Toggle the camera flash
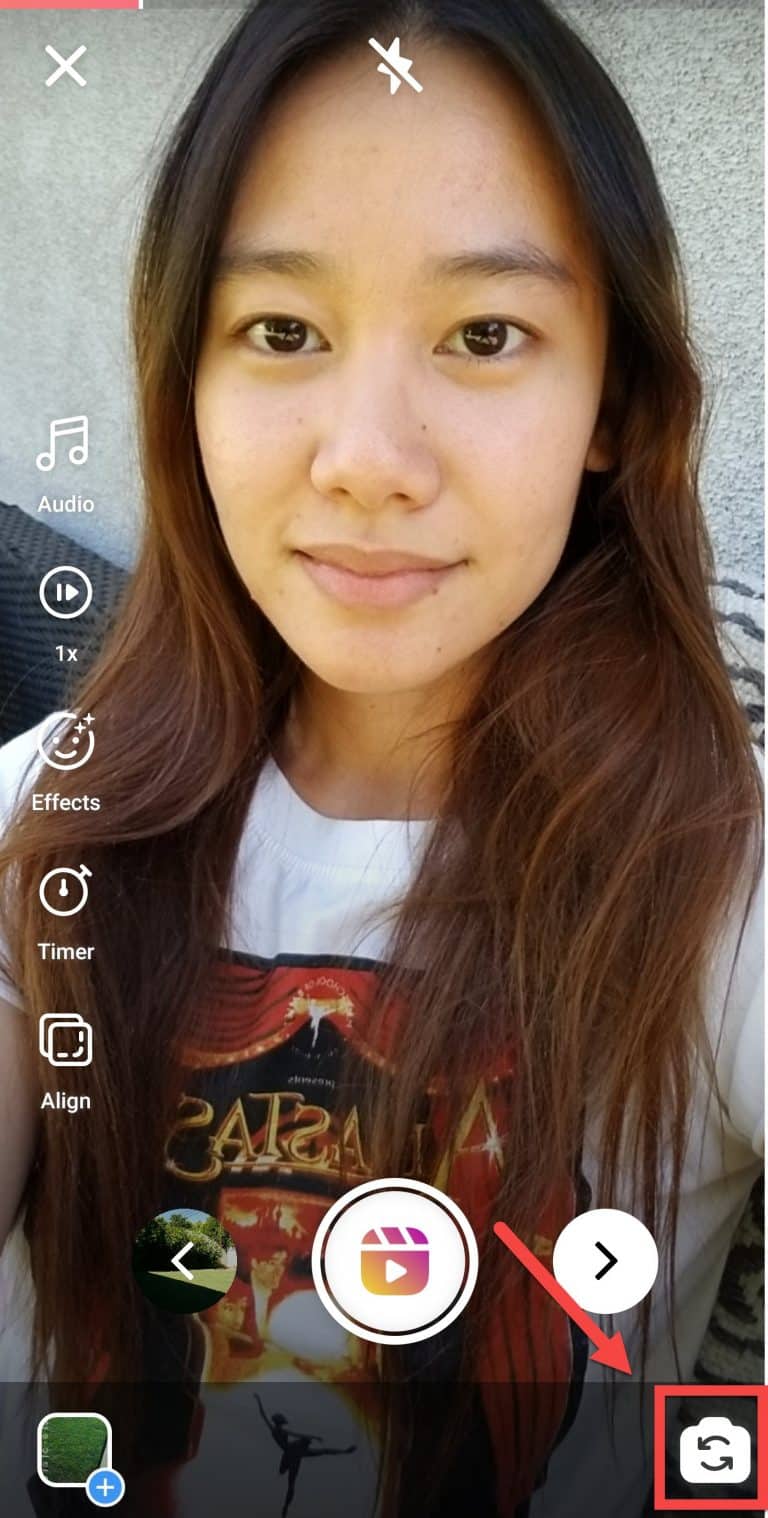Viewport: 768px width, 1518px height. tap(395, 66)
